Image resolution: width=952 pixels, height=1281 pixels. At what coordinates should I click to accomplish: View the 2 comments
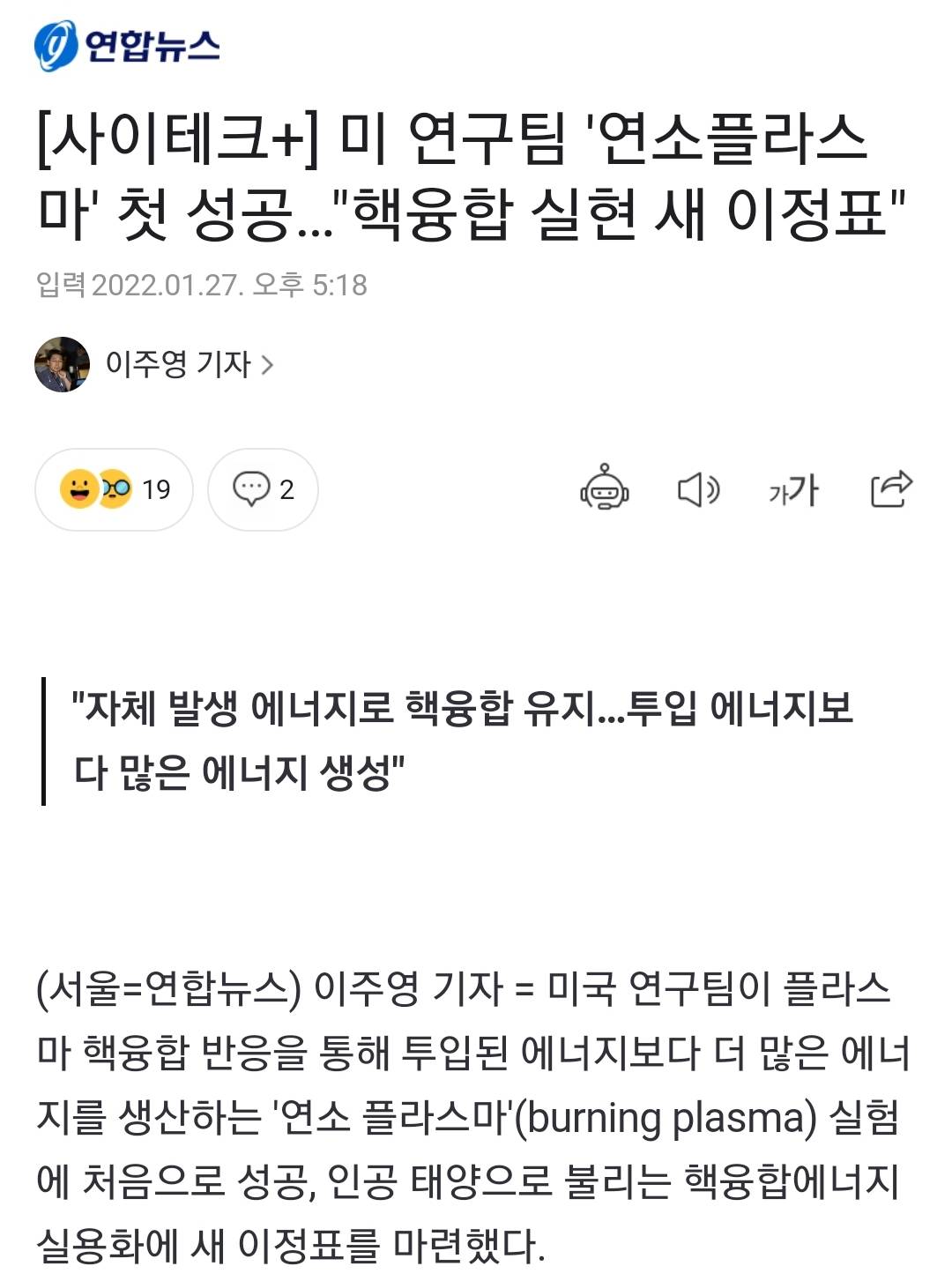coord(263,489)
